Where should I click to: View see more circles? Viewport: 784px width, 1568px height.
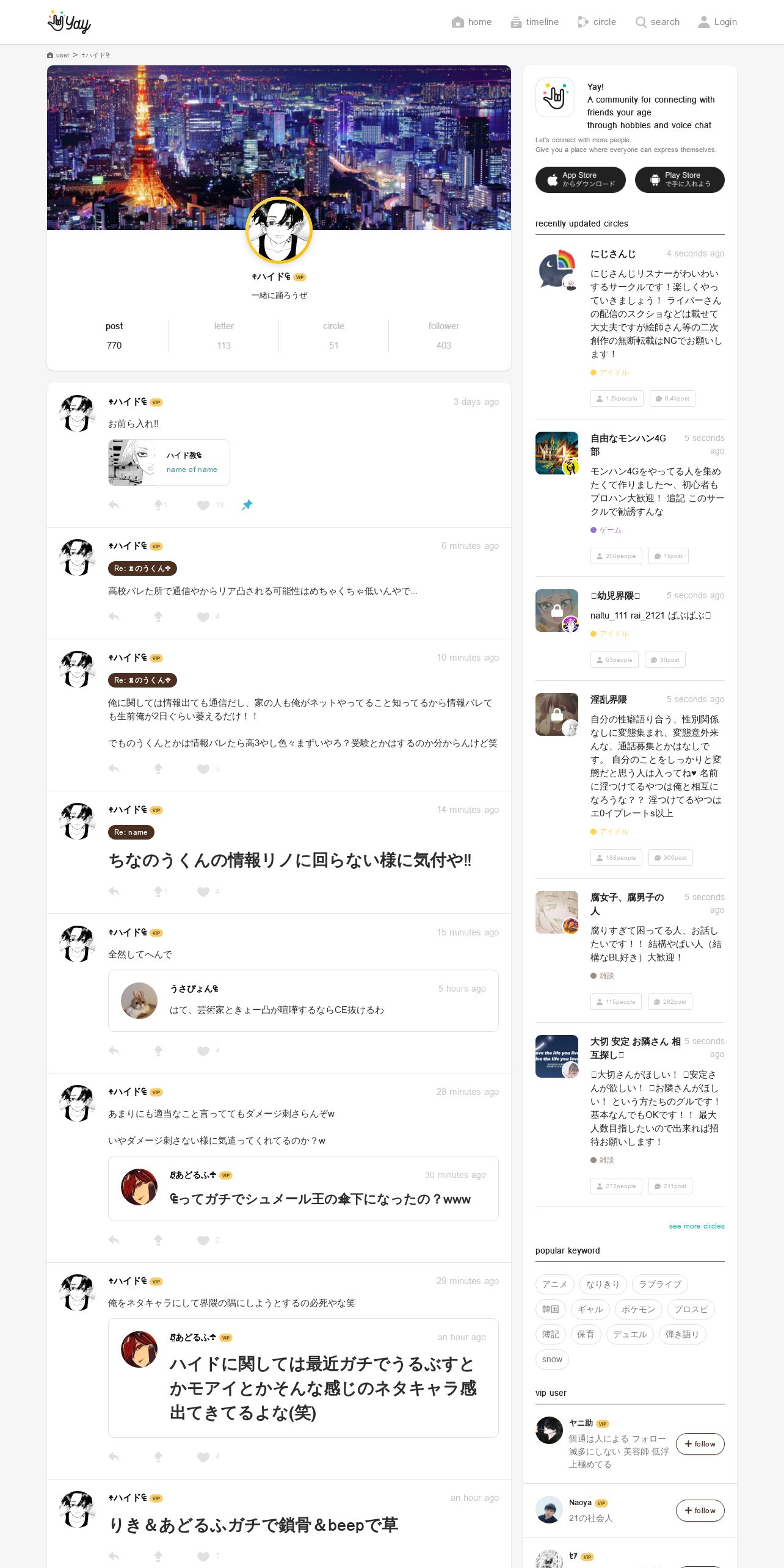click(697, 1226)
